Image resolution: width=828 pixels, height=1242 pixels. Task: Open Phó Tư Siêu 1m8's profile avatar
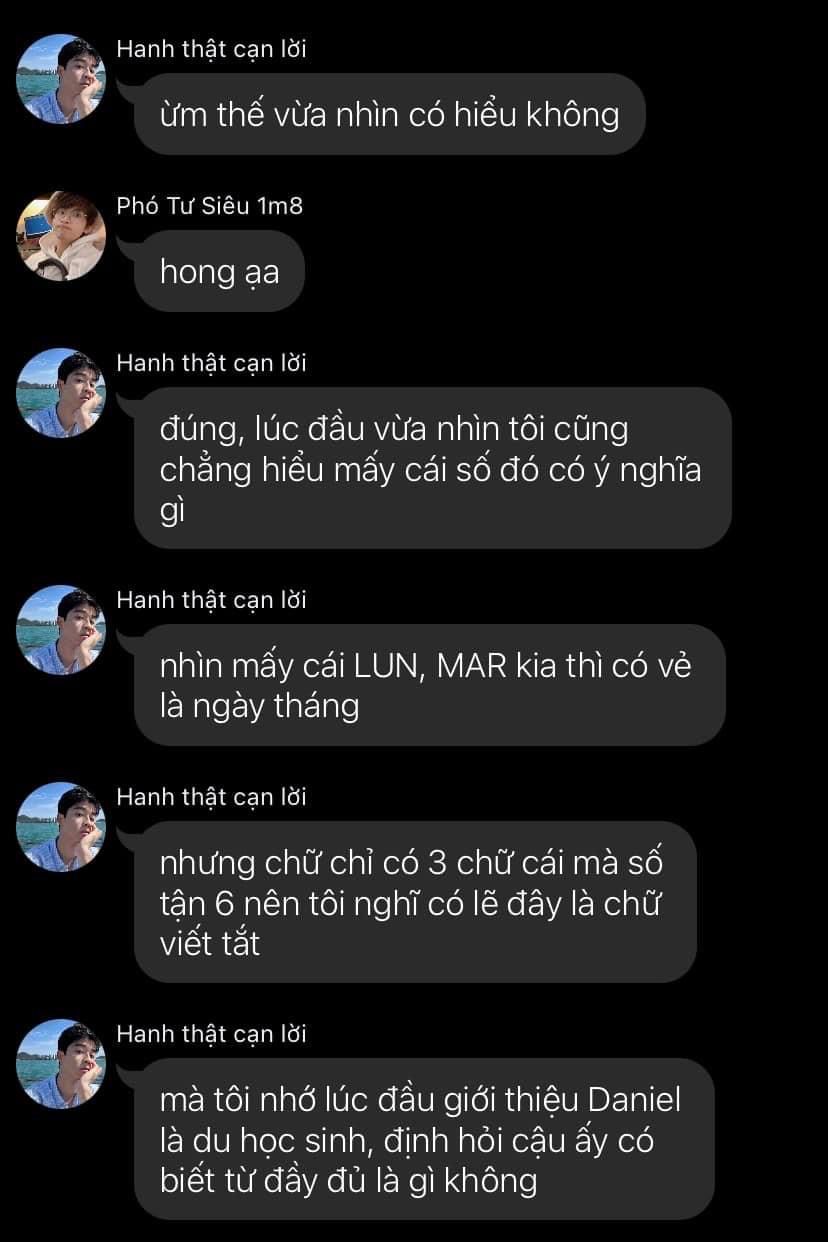coord(60,236)
